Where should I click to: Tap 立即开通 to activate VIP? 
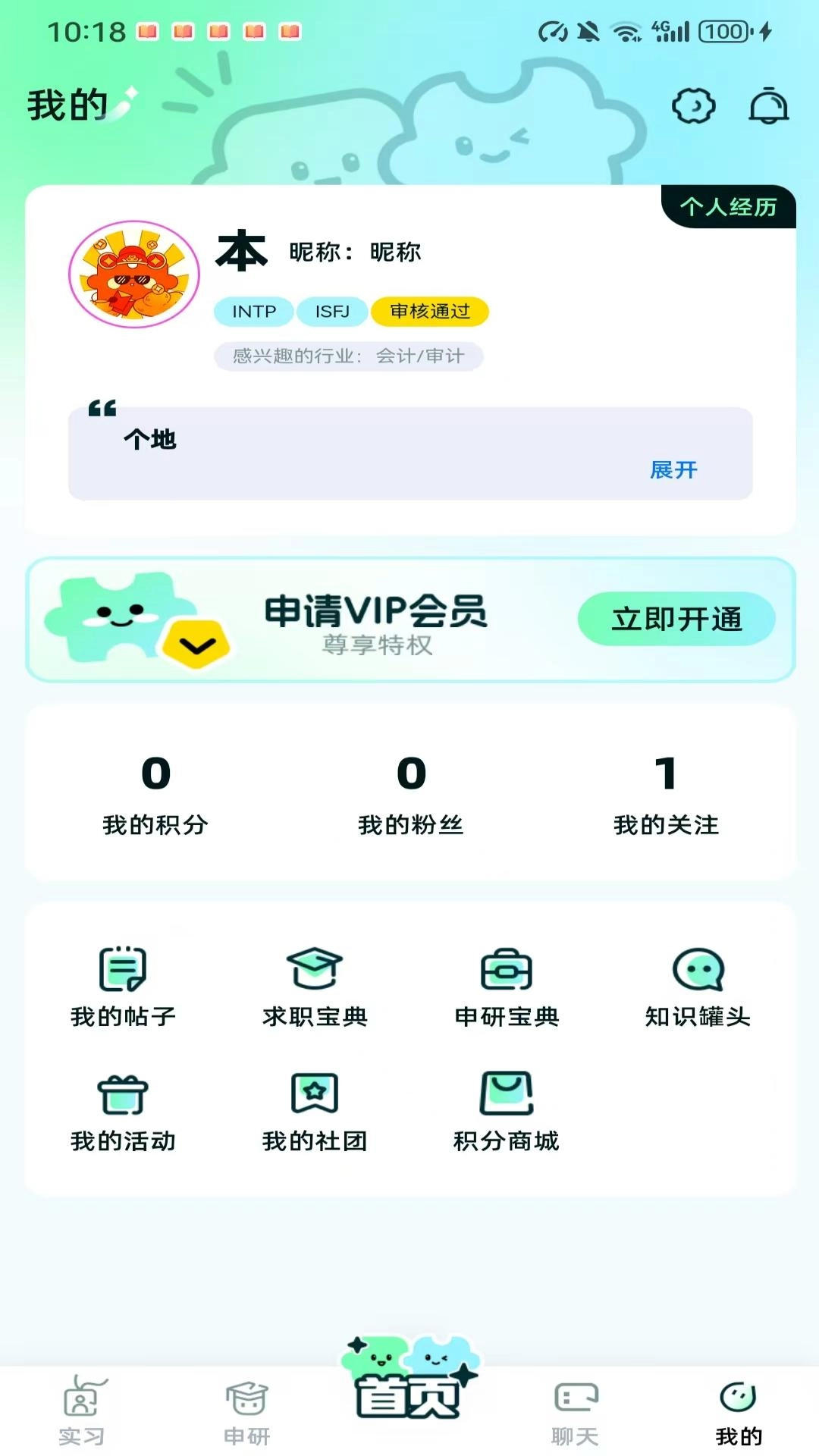pyautogui.click(x=677, y=619)
